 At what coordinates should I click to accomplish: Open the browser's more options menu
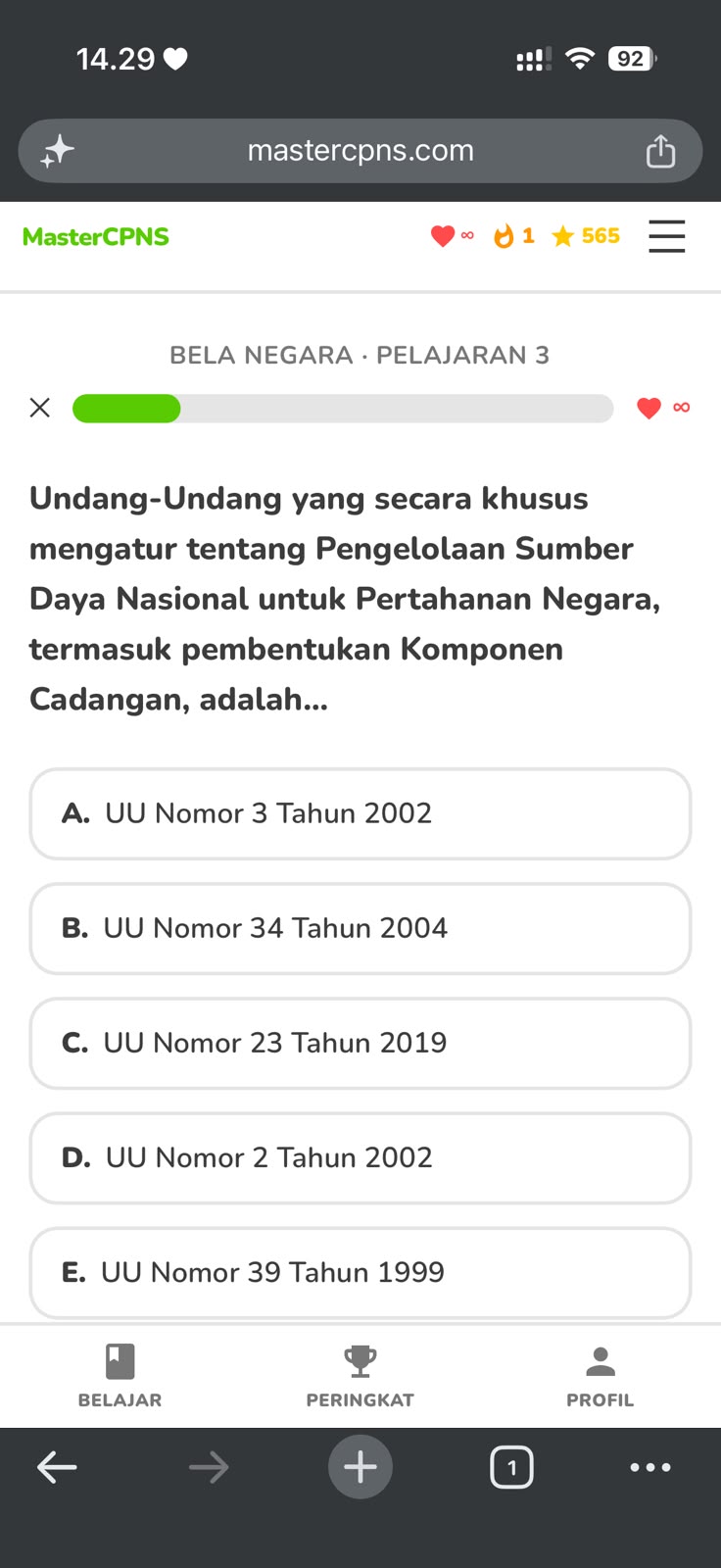click(x=650, y=1467)
